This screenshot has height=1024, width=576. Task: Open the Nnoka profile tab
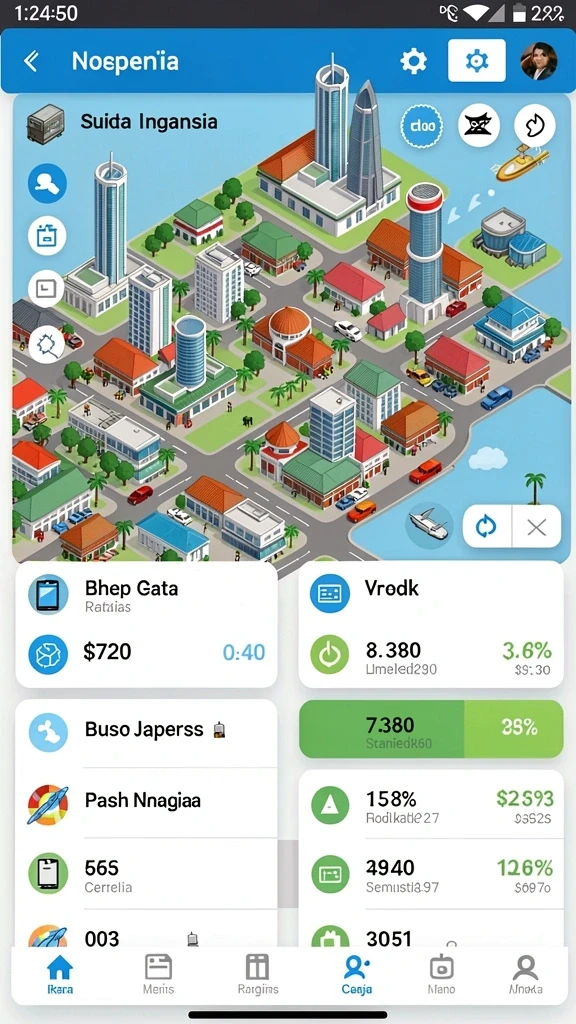point(526,974)
